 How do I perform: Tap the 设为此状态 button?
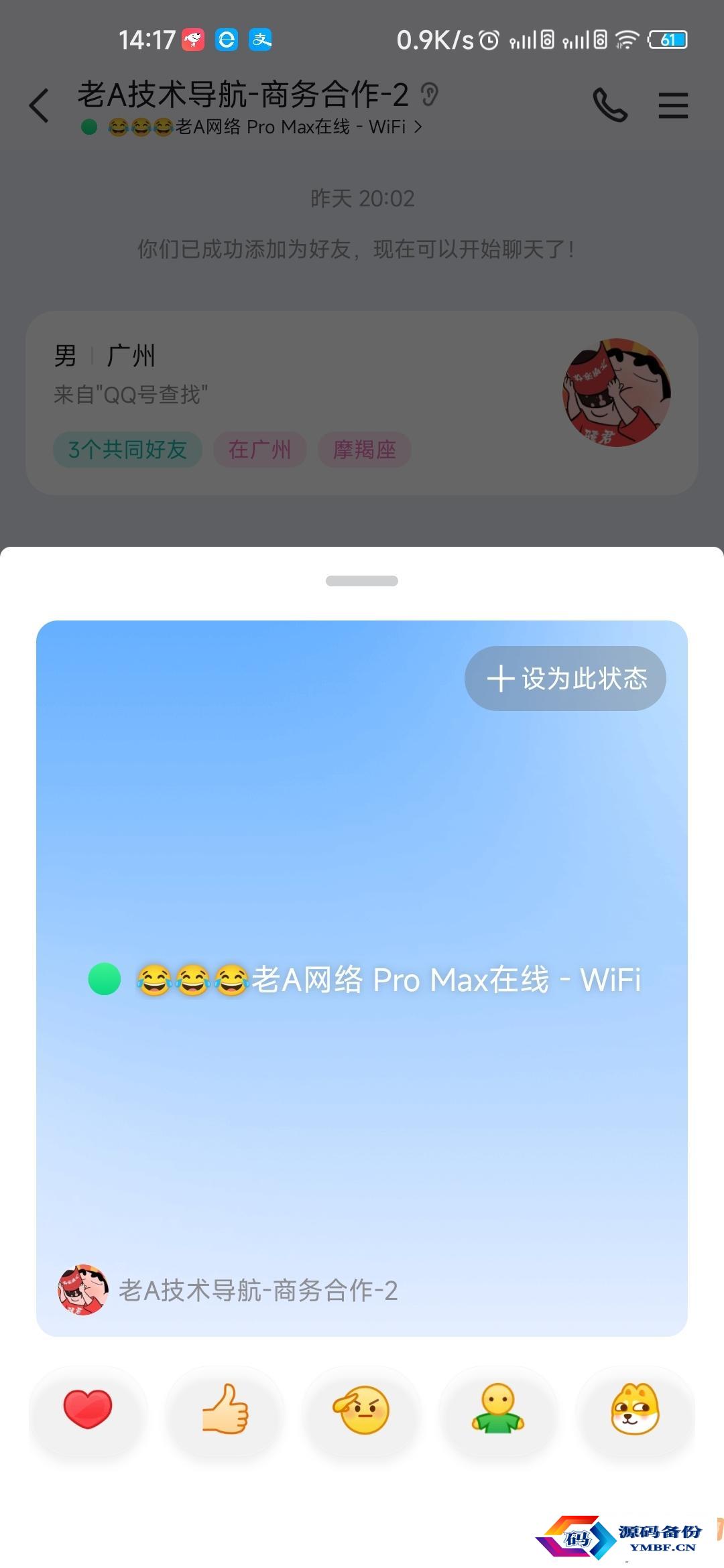tap(565, 678)
